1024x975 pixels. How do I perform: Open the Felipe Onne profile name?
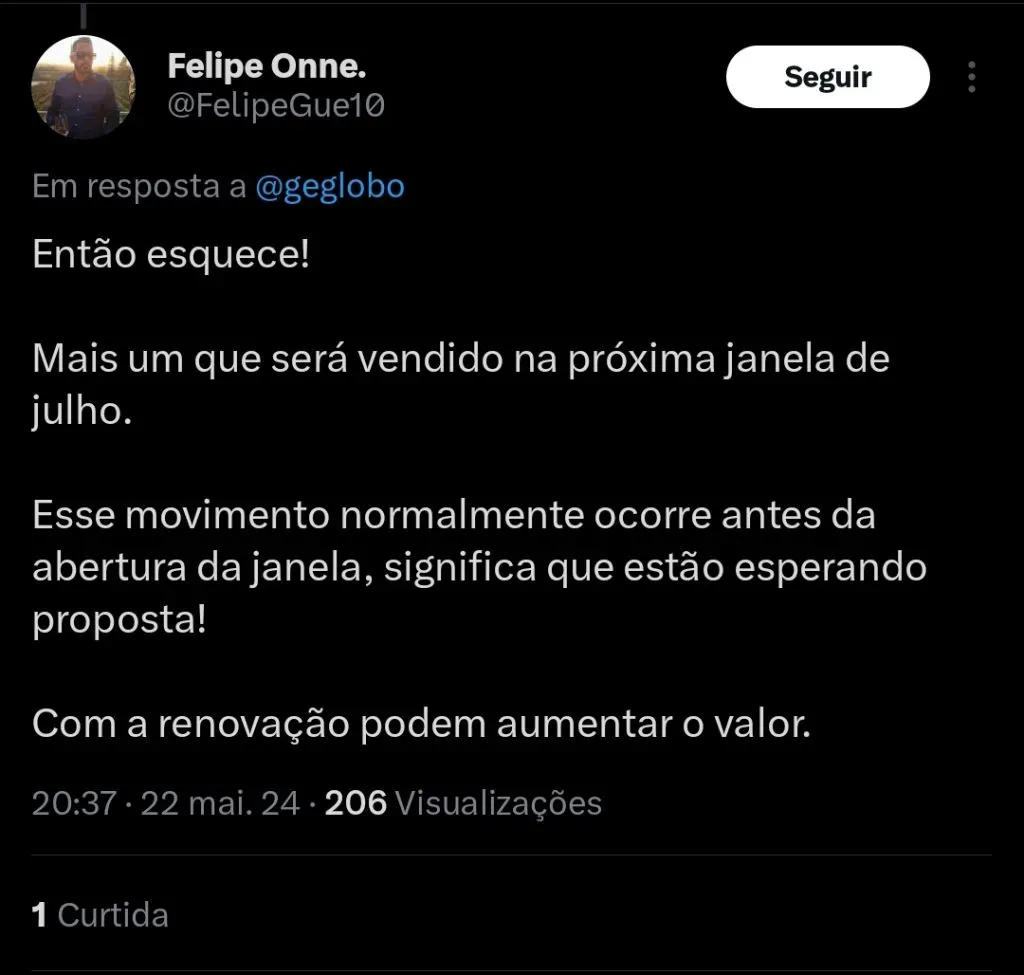pos(266,66)
